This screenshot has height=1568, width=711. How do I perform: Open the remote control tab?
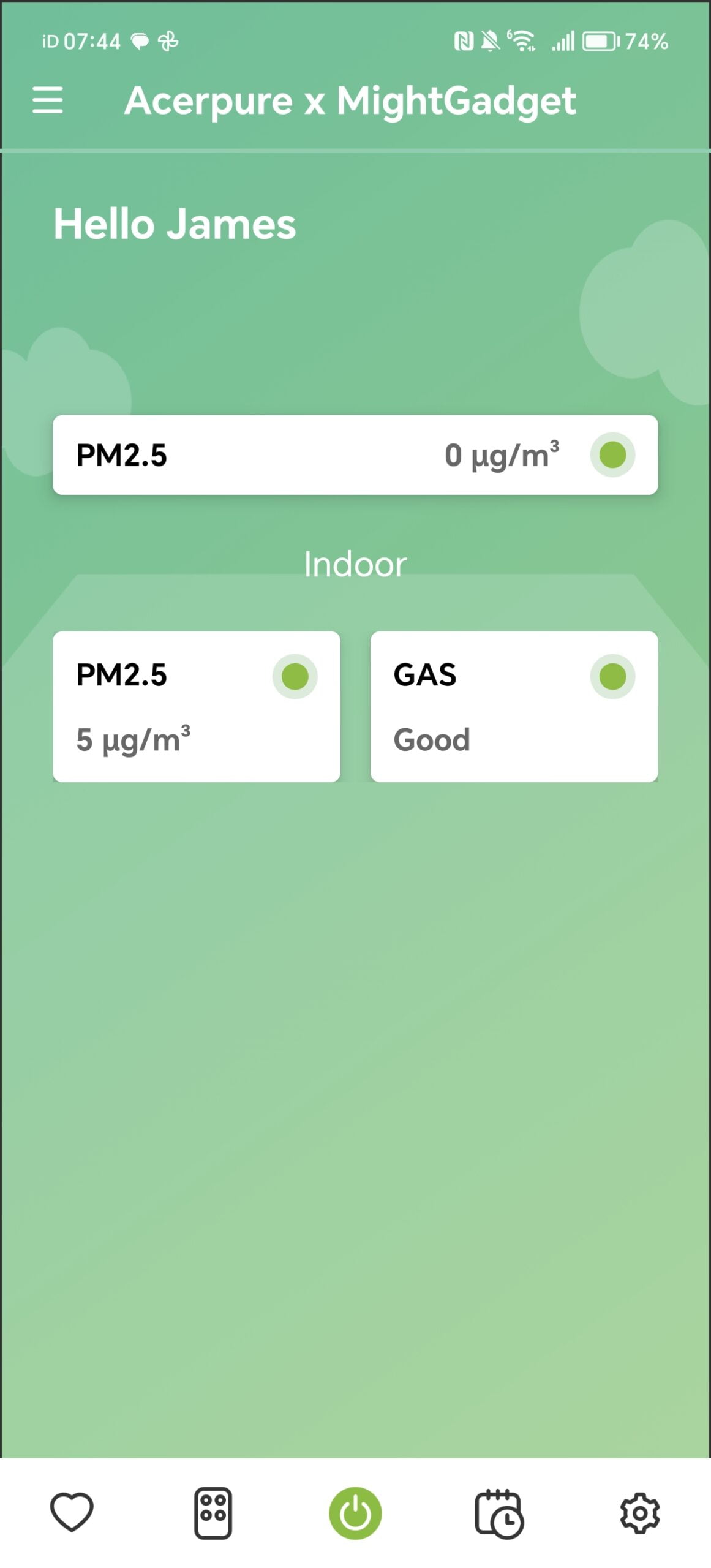213,1512
